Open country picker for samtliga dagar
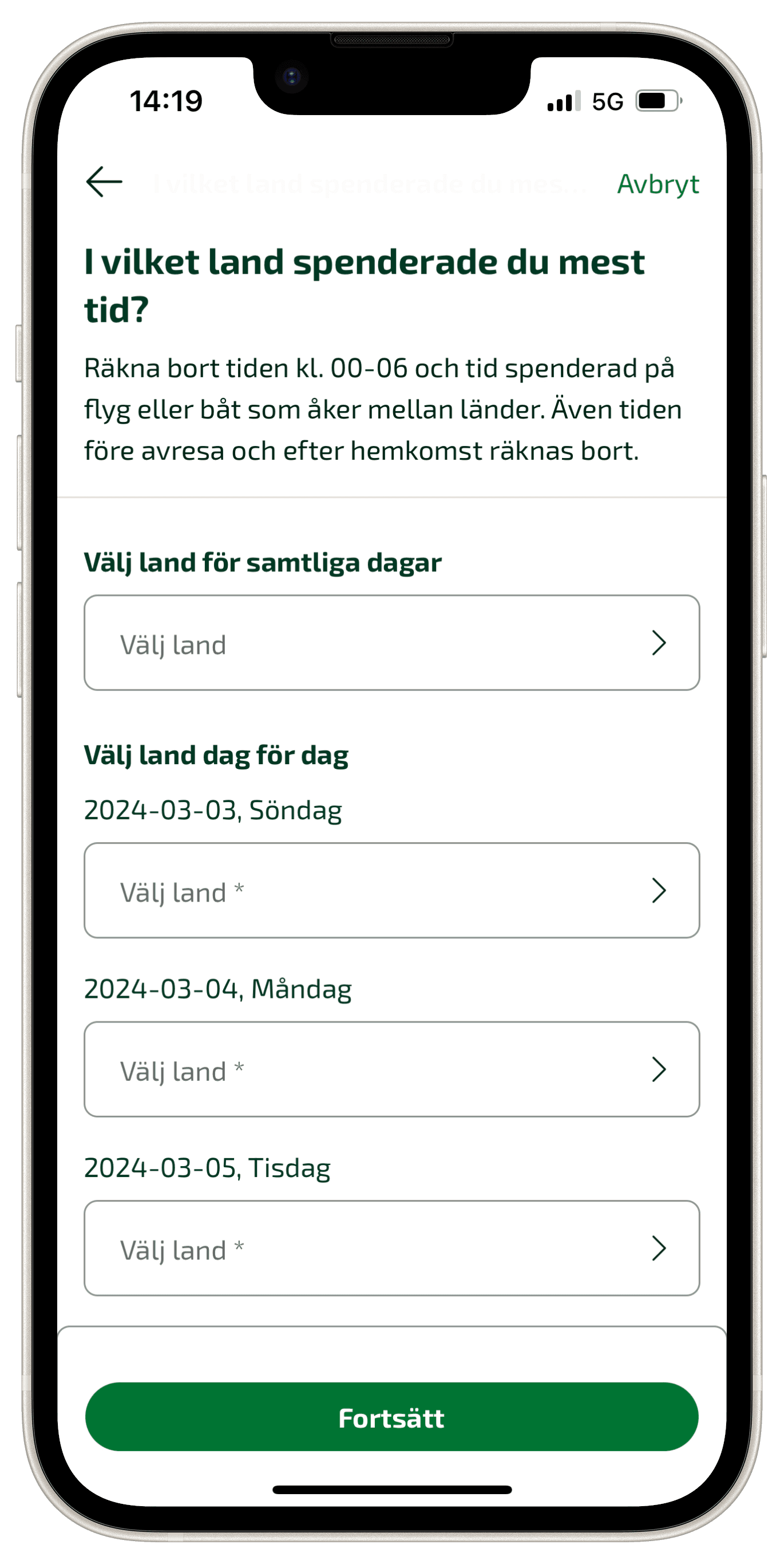 pos(391,642)
